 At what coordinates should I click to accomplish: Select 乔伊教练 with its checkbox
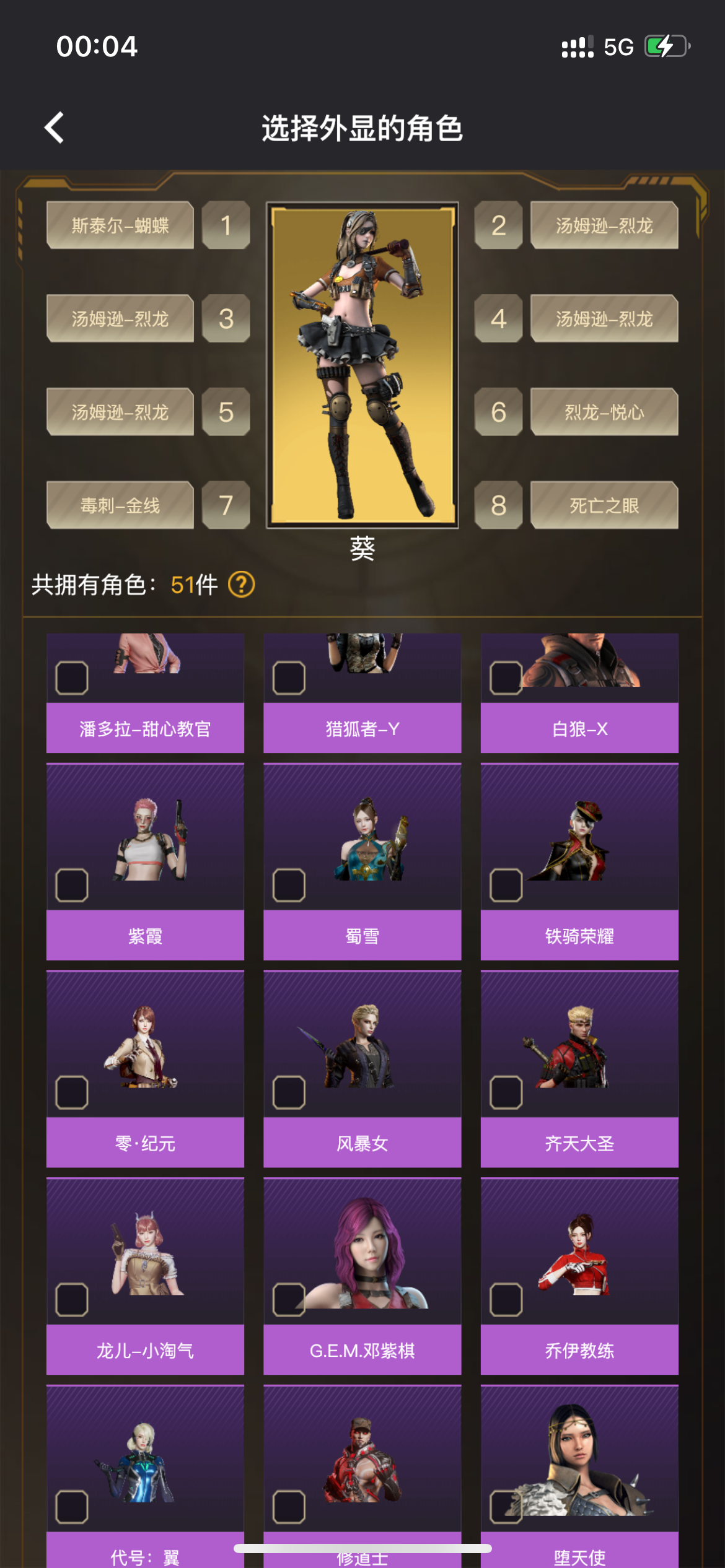[506, 1299]
